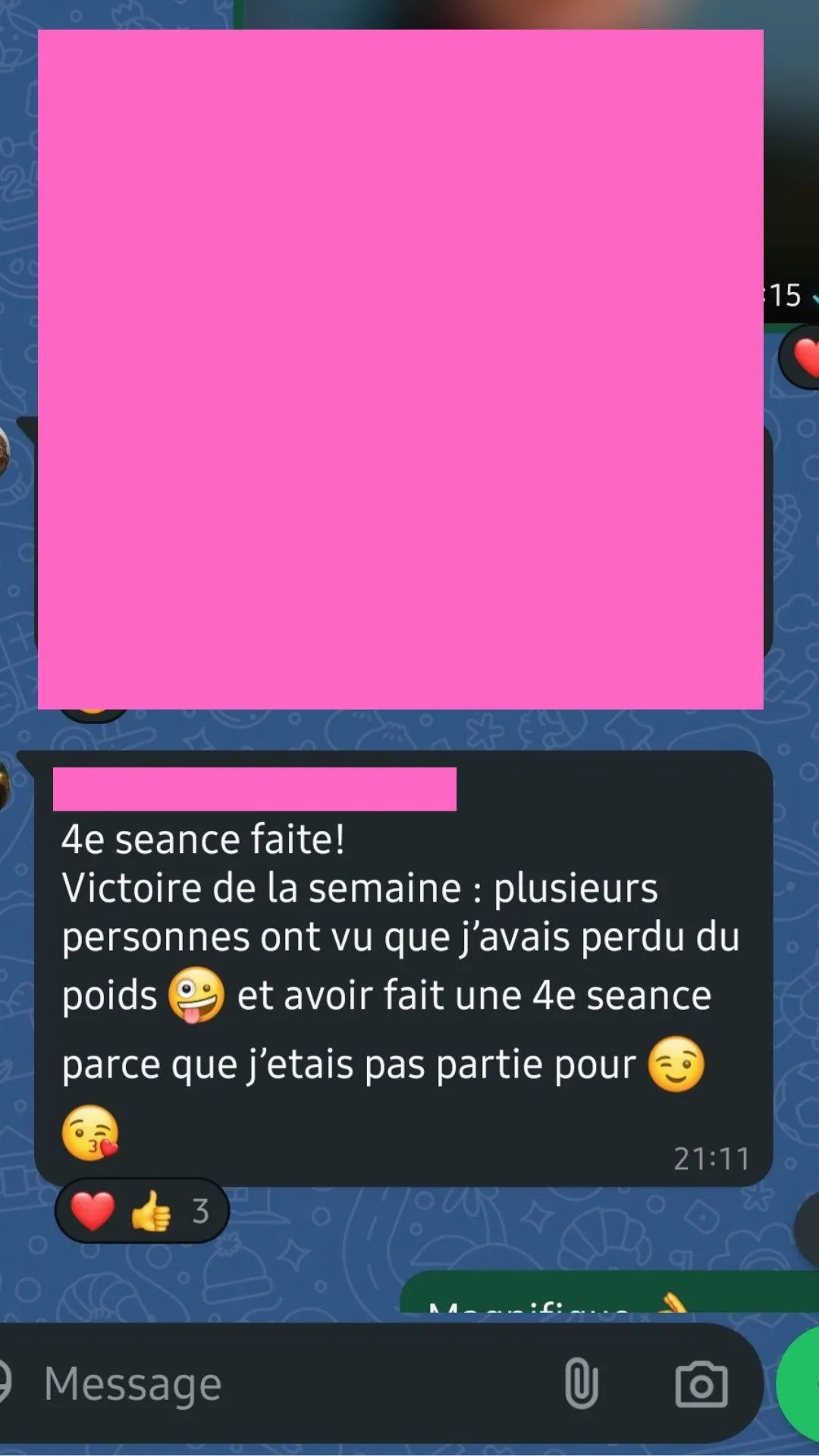
Task: Tap the green voice message button
Action: pyautogui.click(x=799, y=1385)
